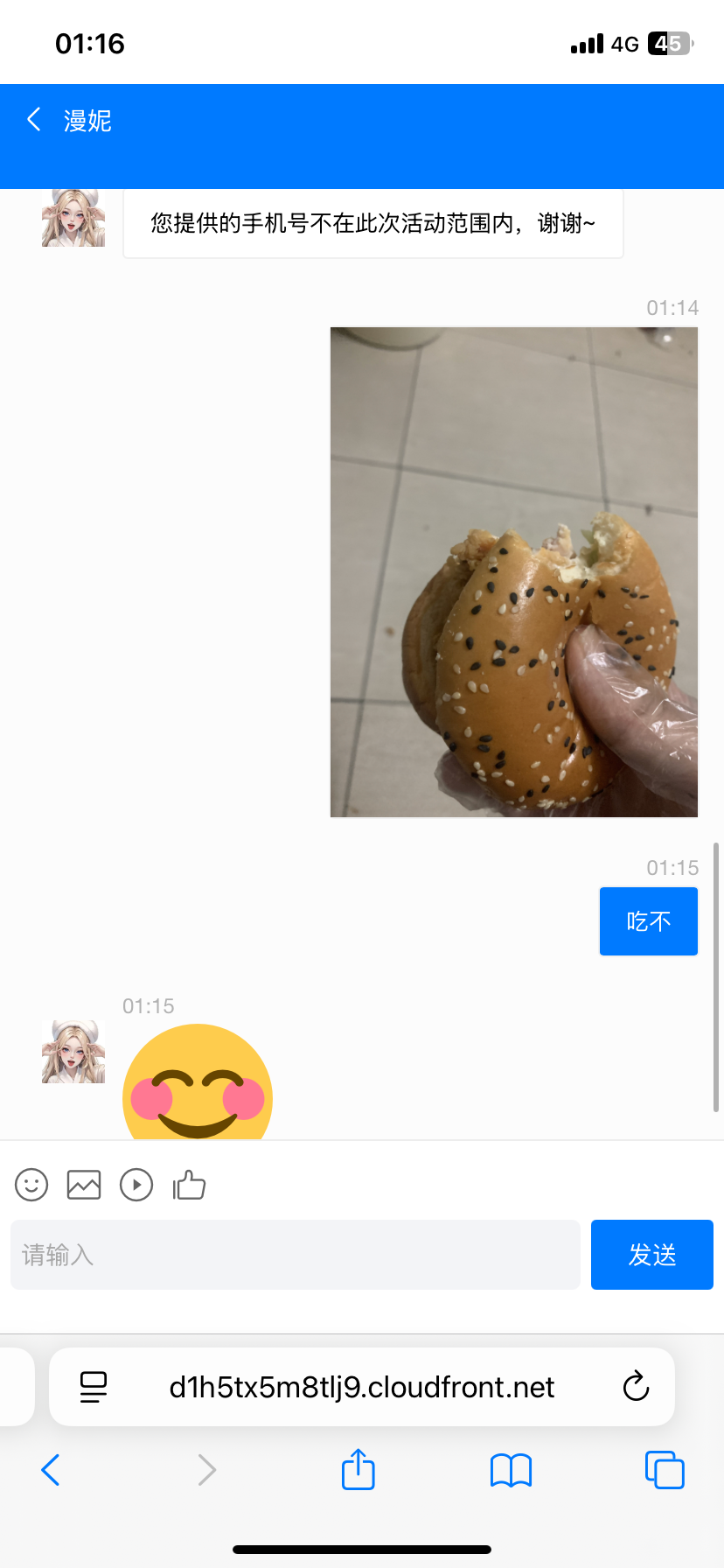Open the sent burger photo
Screen dimensions: 724x1568
[513, 571]
